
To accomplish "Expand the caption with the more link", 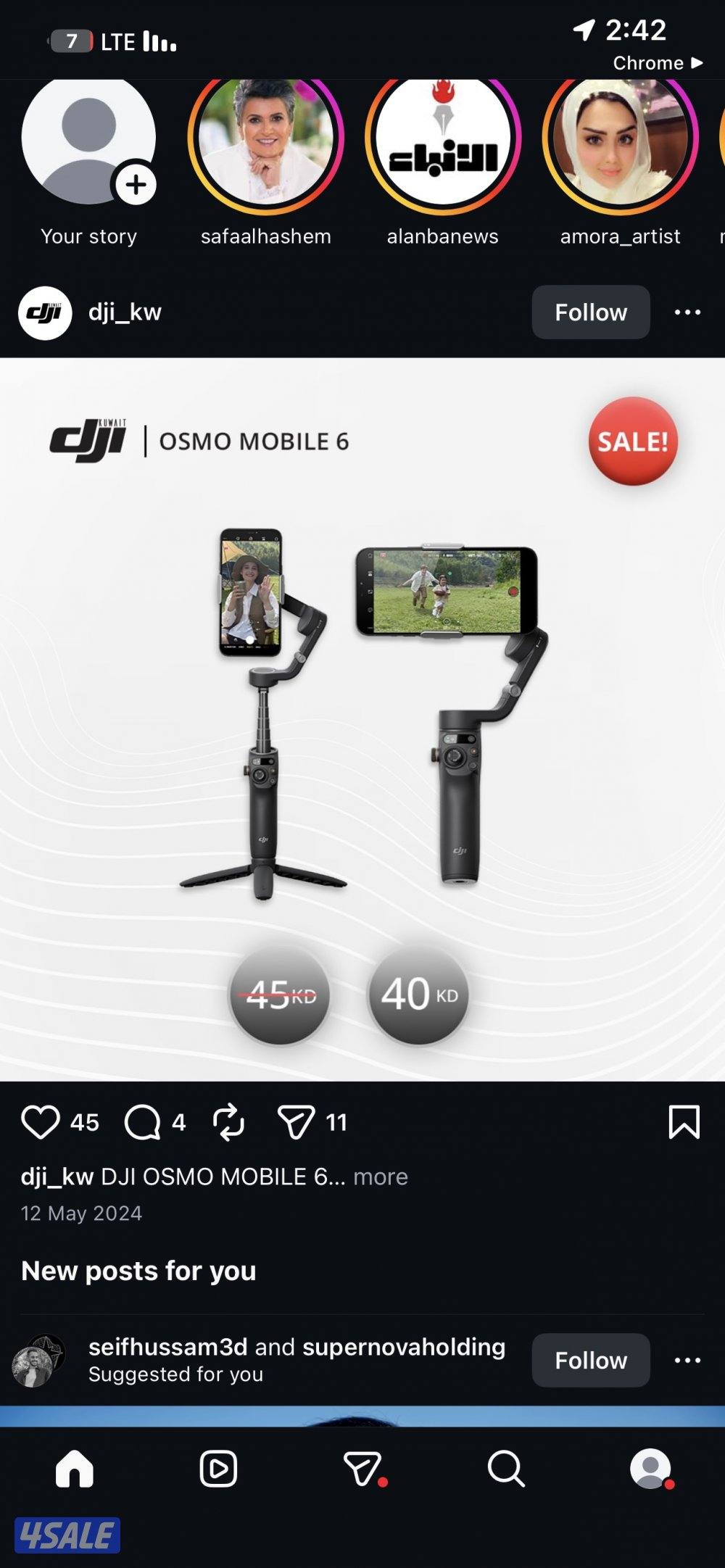I will (380, 1176).
